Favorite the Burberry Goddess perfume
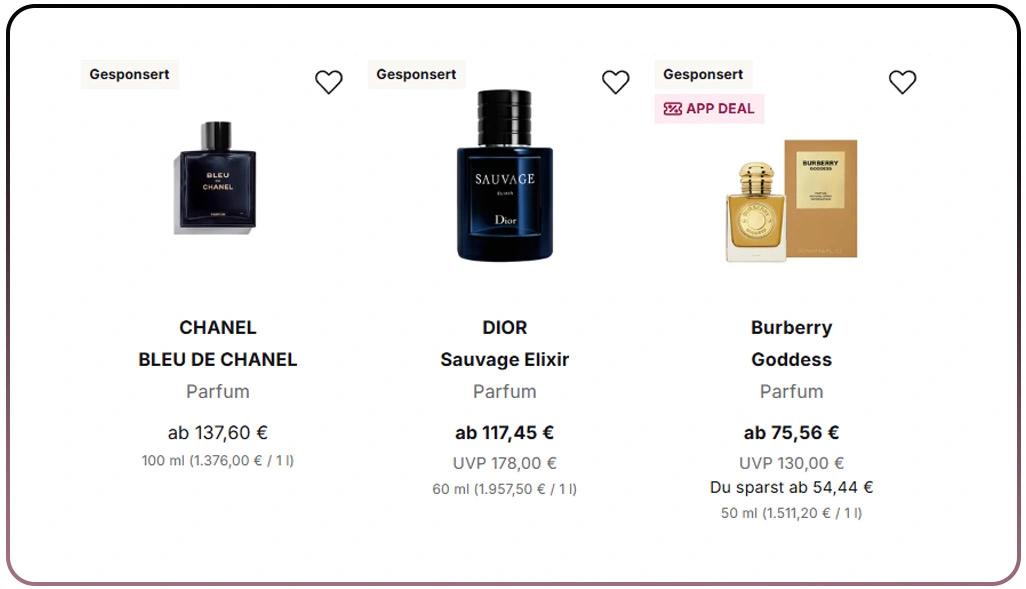 (x=903, y=82)
